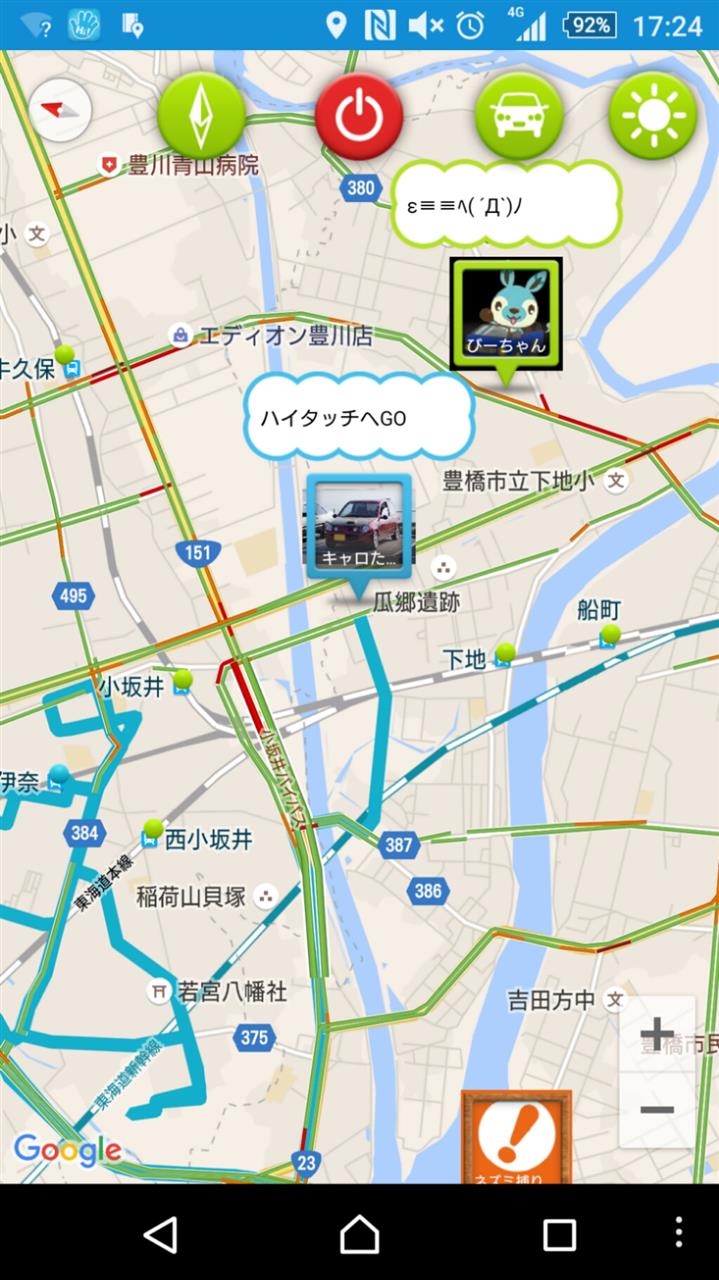719x1280 pixels.
Task: Open the ぴーちゃん user marker
Action: pos(506,314)
